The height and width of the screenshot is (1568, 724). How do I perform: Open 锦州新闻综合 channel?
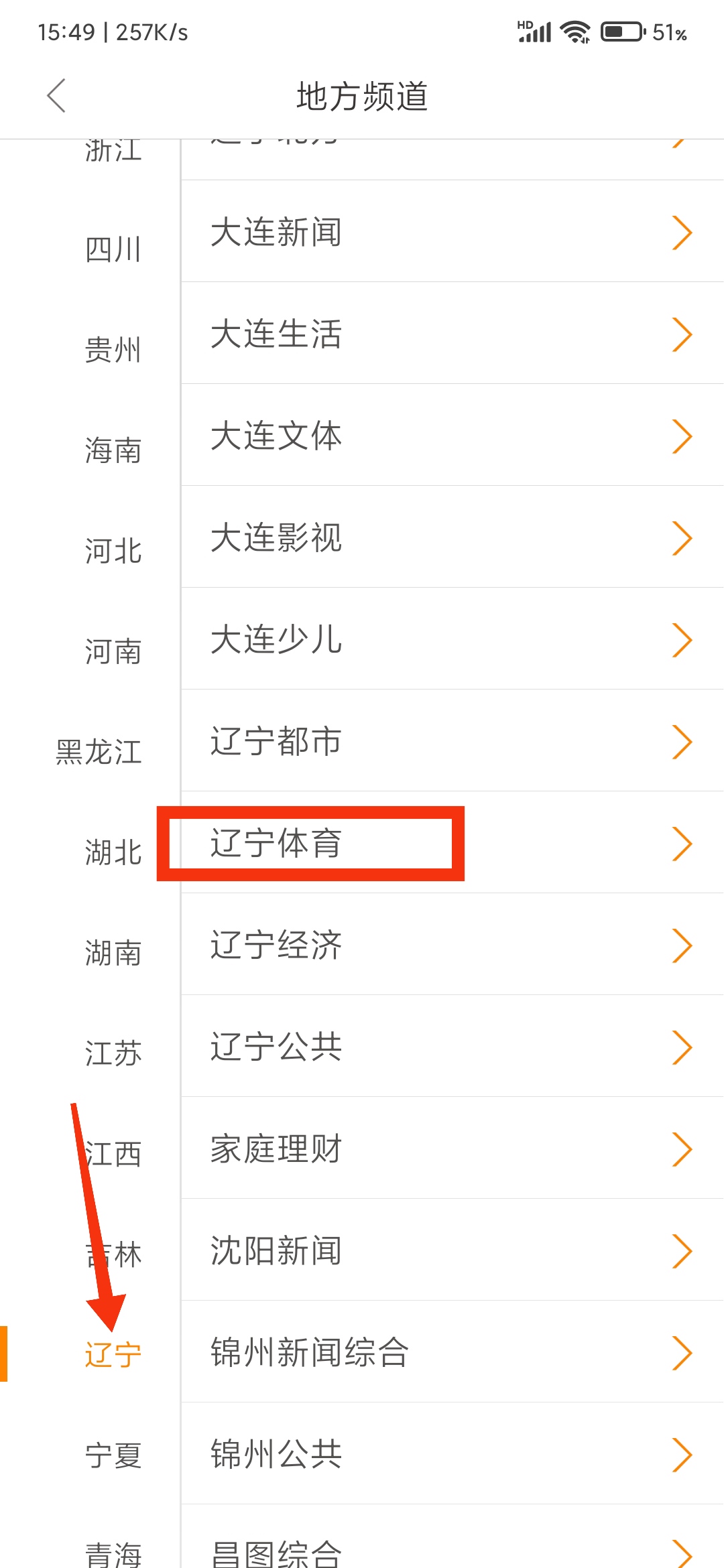tap(452, 1352)
